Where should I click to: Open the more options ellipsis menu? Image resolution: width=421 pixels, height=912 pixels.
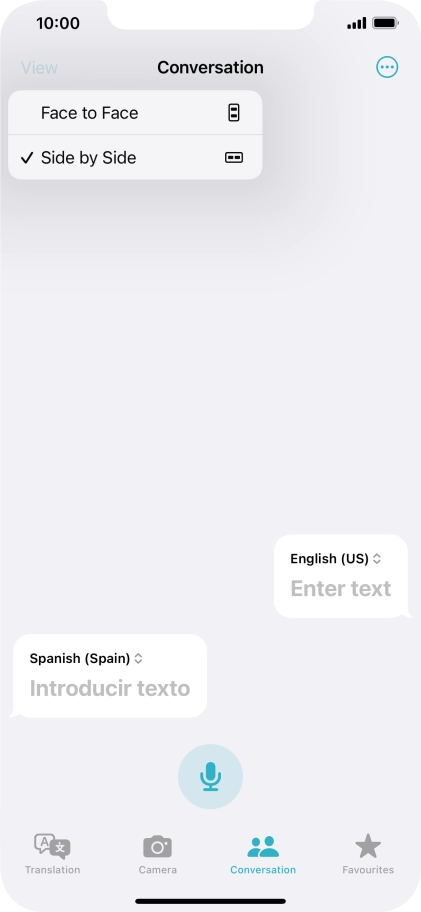[387, 67]
